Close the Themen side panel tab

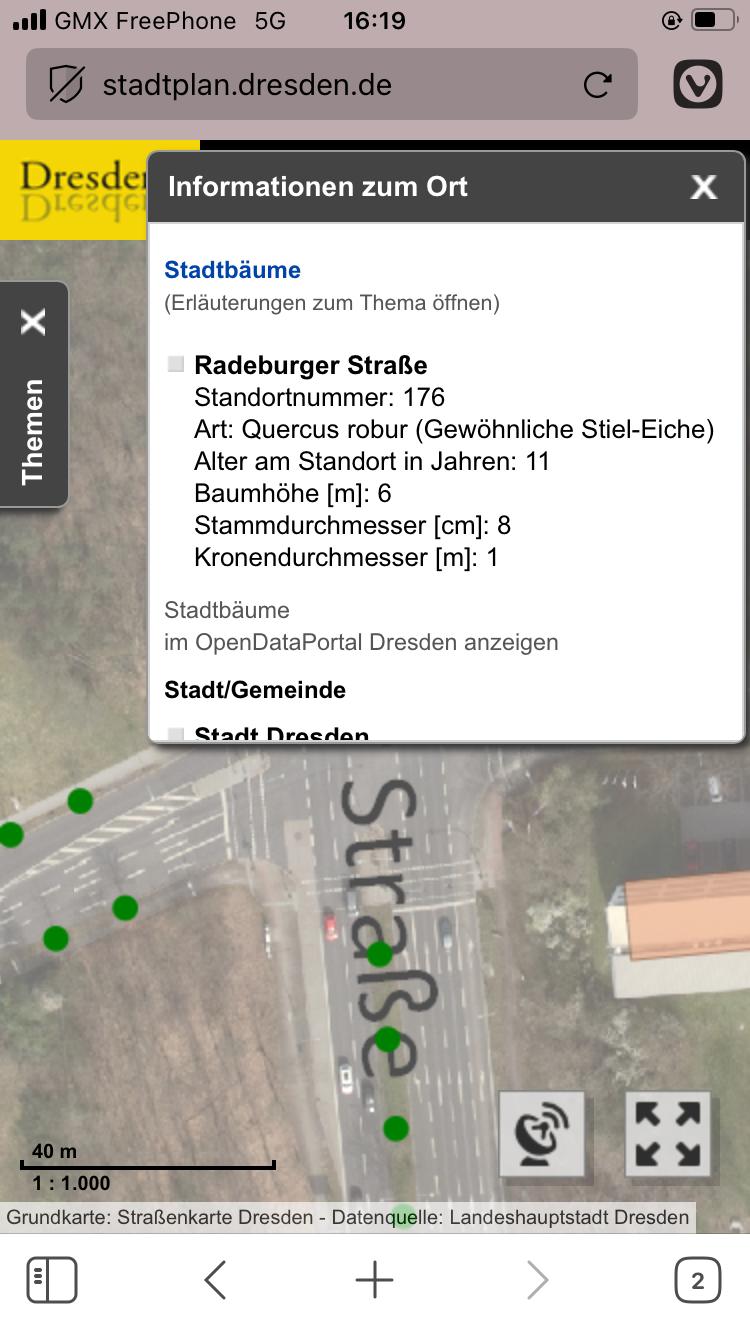(x=33, y=322)
